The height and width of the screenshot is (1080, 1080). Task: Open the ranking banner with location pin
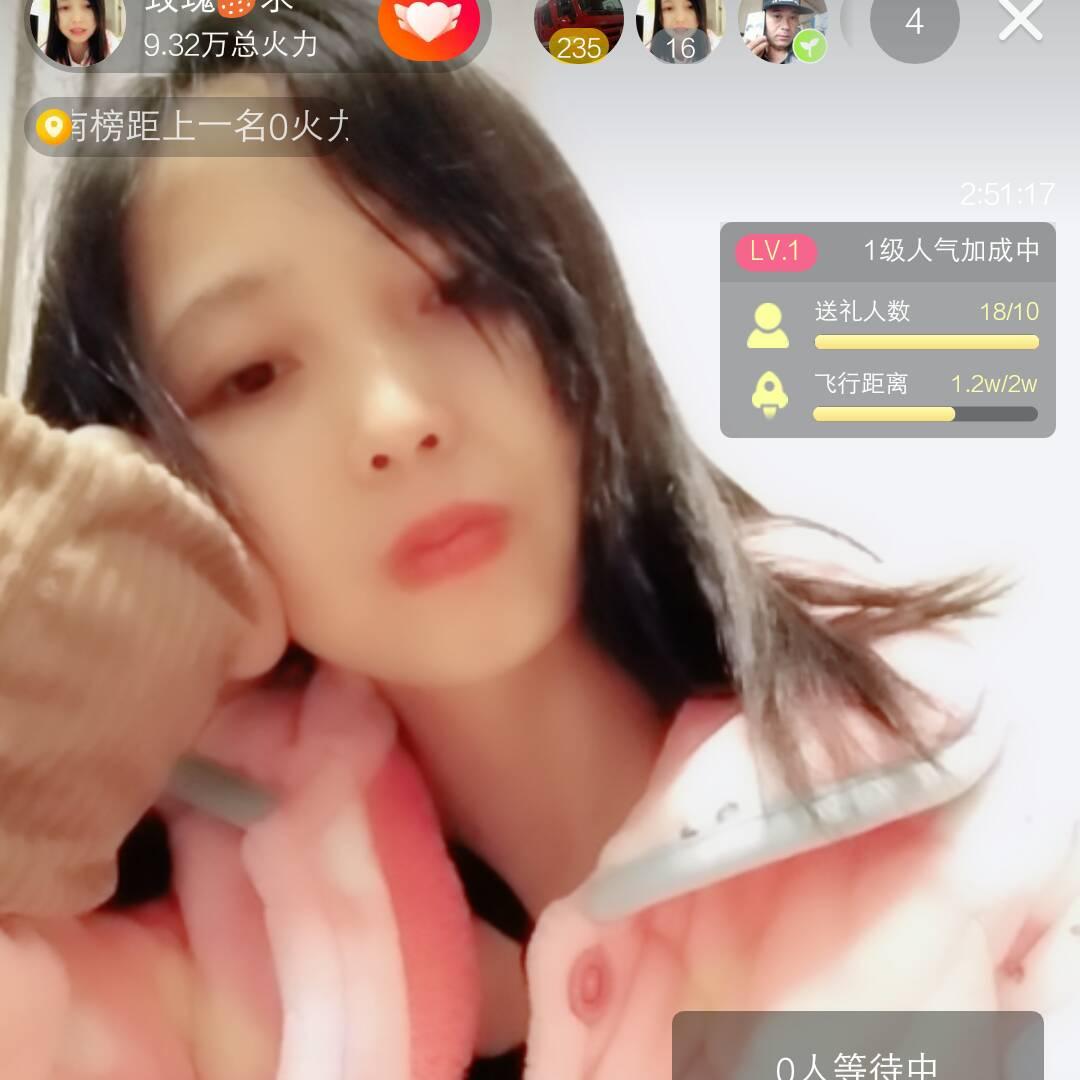190,127
